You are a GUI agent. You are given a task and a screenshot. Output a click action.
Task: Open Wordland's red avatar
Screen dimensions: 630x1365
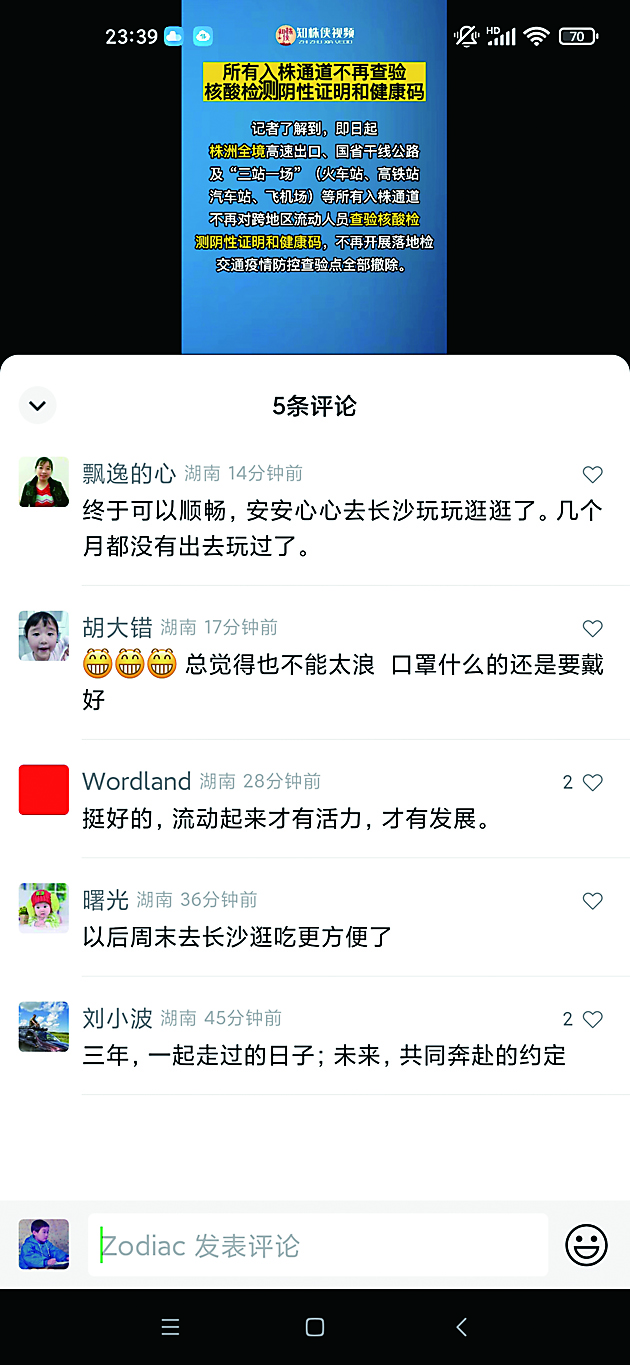[x=44, y=790]
